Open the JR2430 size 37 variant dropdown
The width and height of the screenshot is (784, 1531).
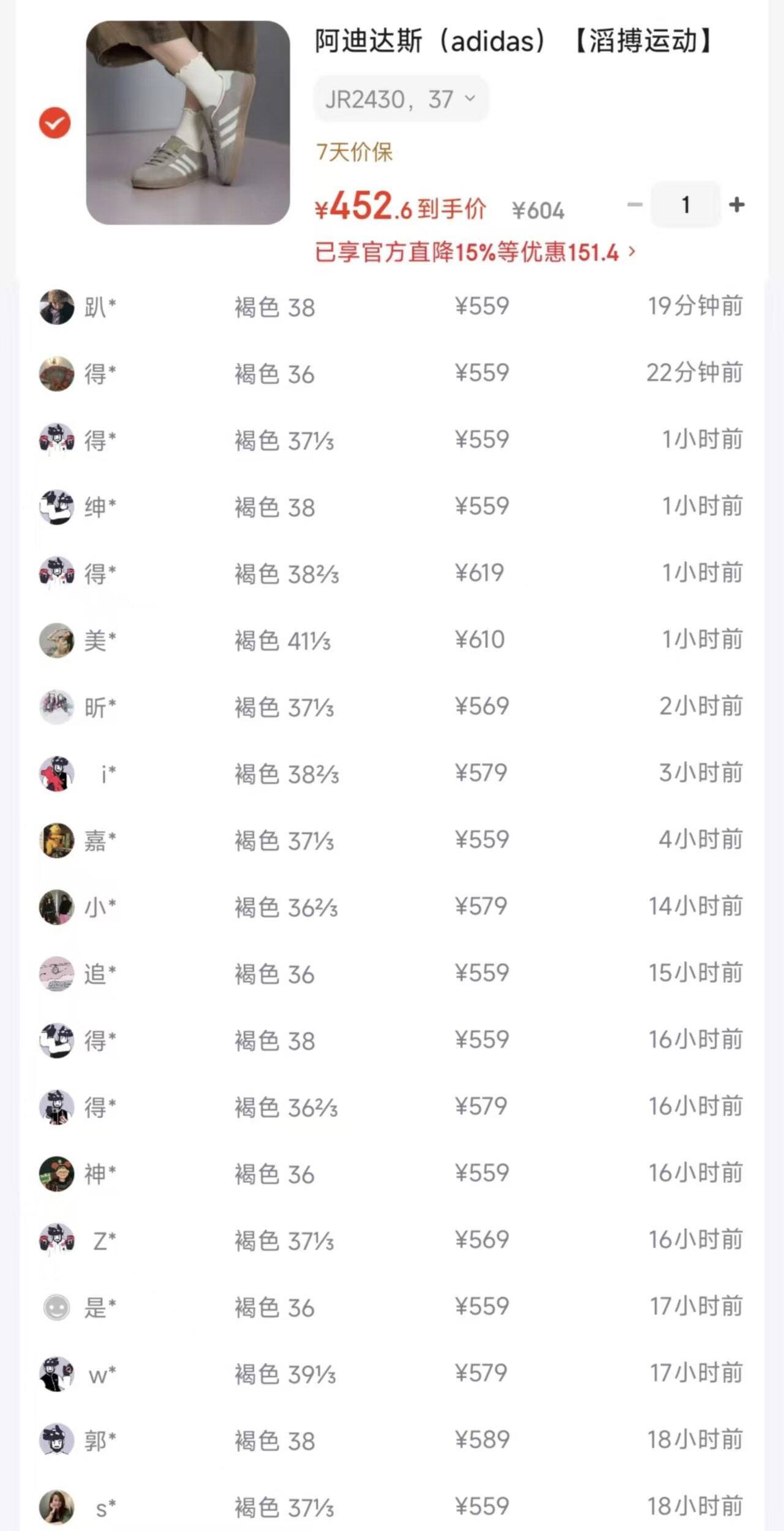(400, 98)
